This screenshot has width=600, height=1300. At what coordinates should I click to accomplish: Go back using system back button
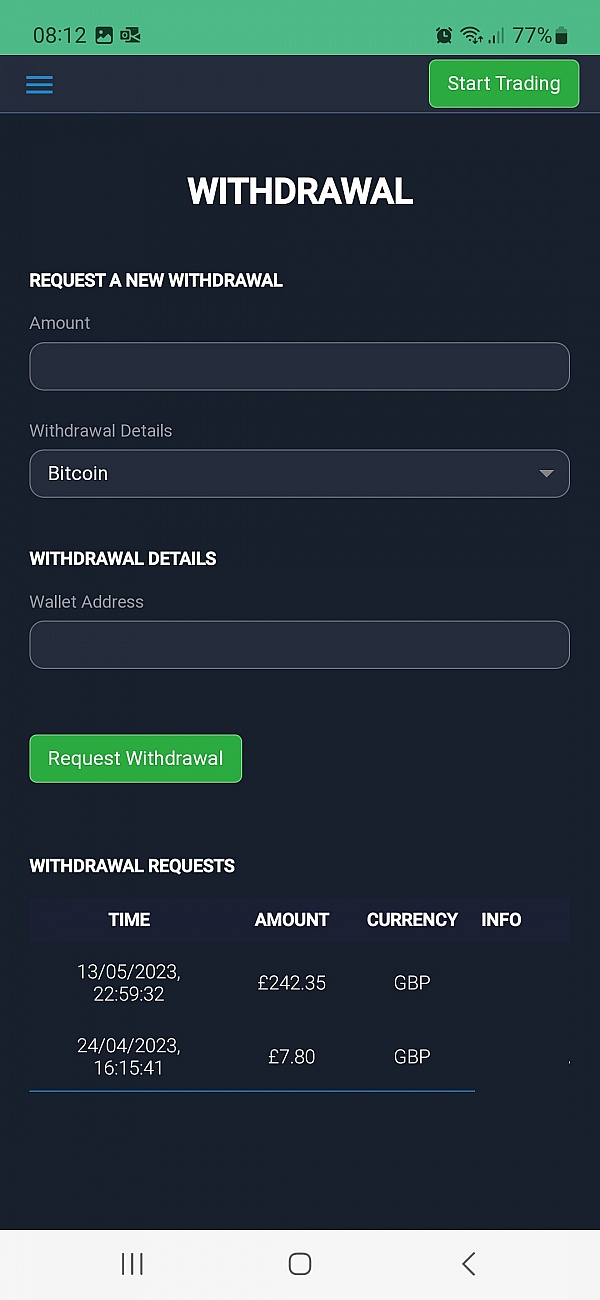click(468, 1263)
